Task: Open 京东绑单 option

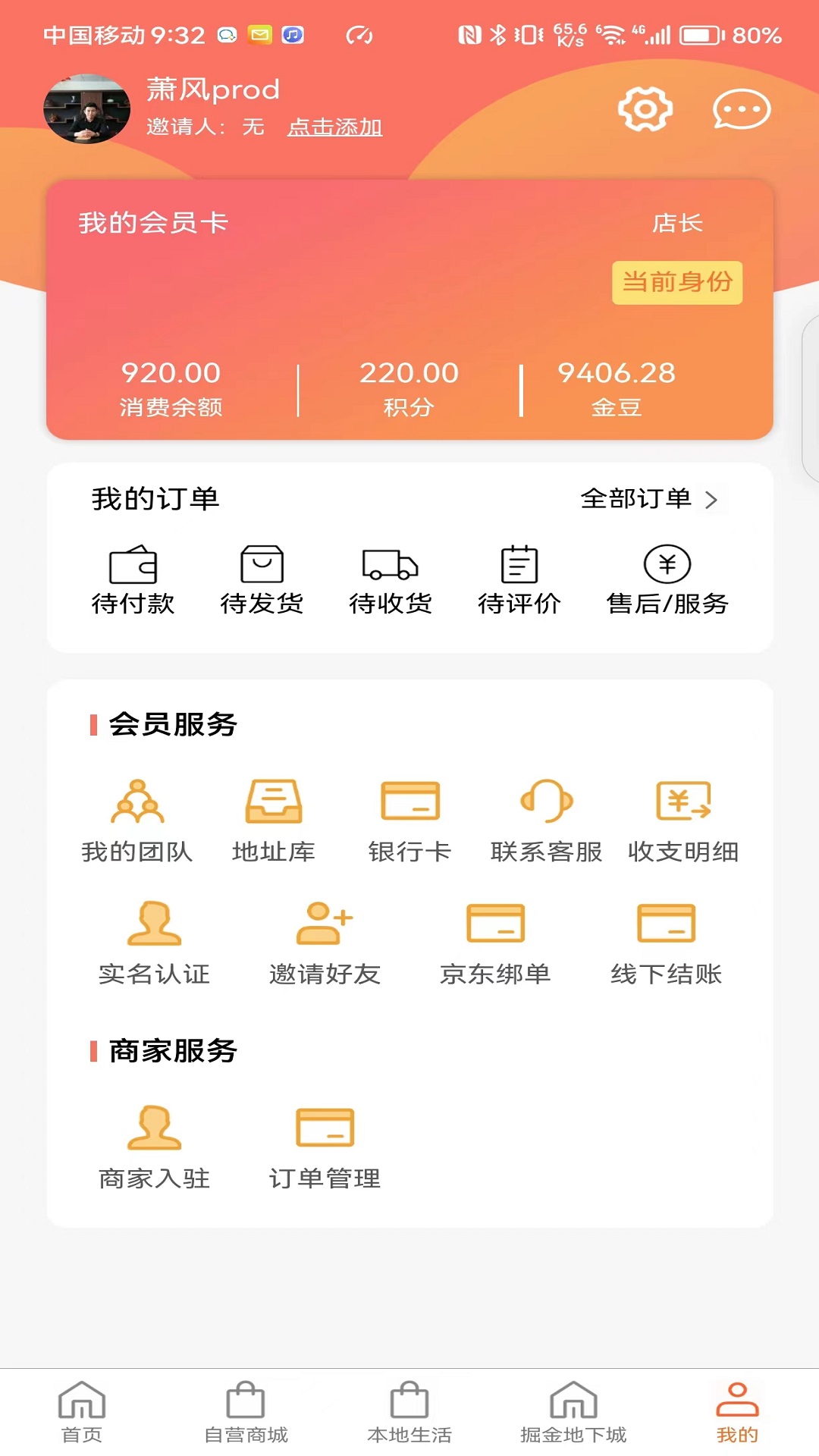Action: coord(496,943)
